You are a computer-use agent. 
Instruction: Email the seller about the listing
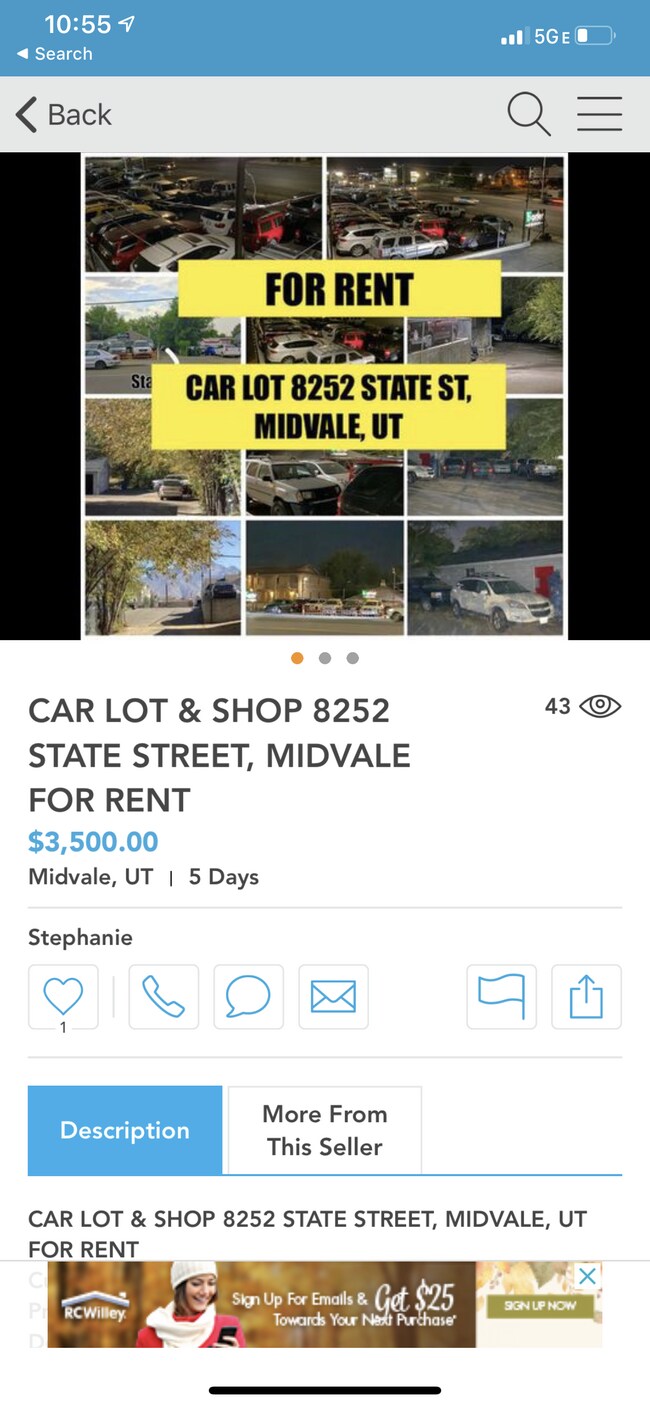click(x=333, y=996)
